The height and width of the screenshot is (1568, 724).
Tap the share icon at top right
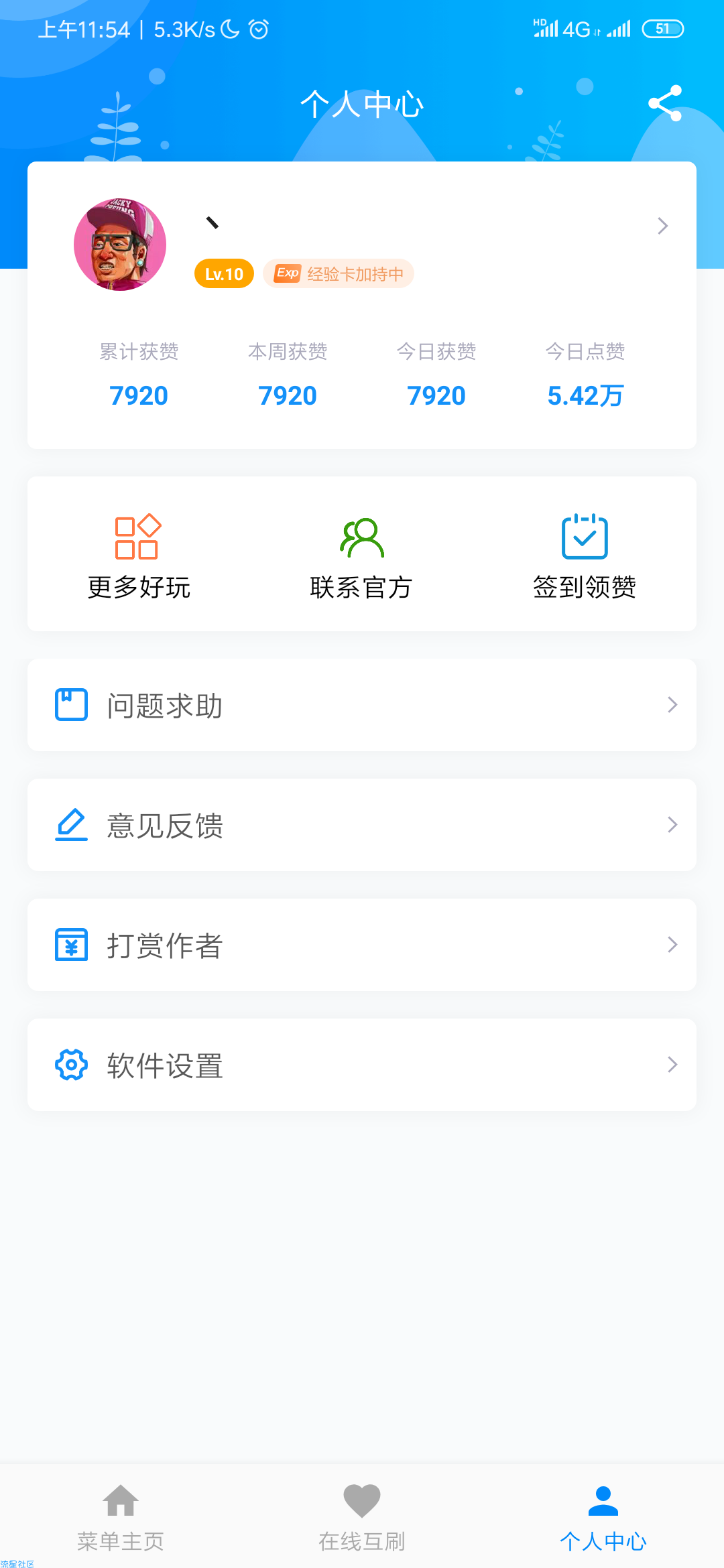665,103
